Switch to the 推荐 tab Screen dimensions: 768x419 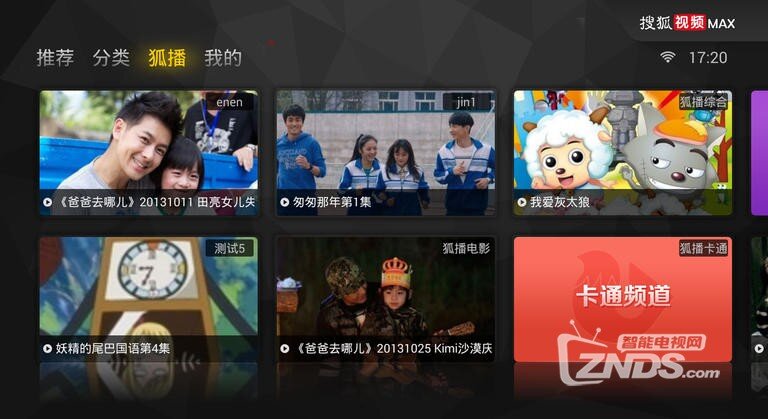tap(55, 58)
